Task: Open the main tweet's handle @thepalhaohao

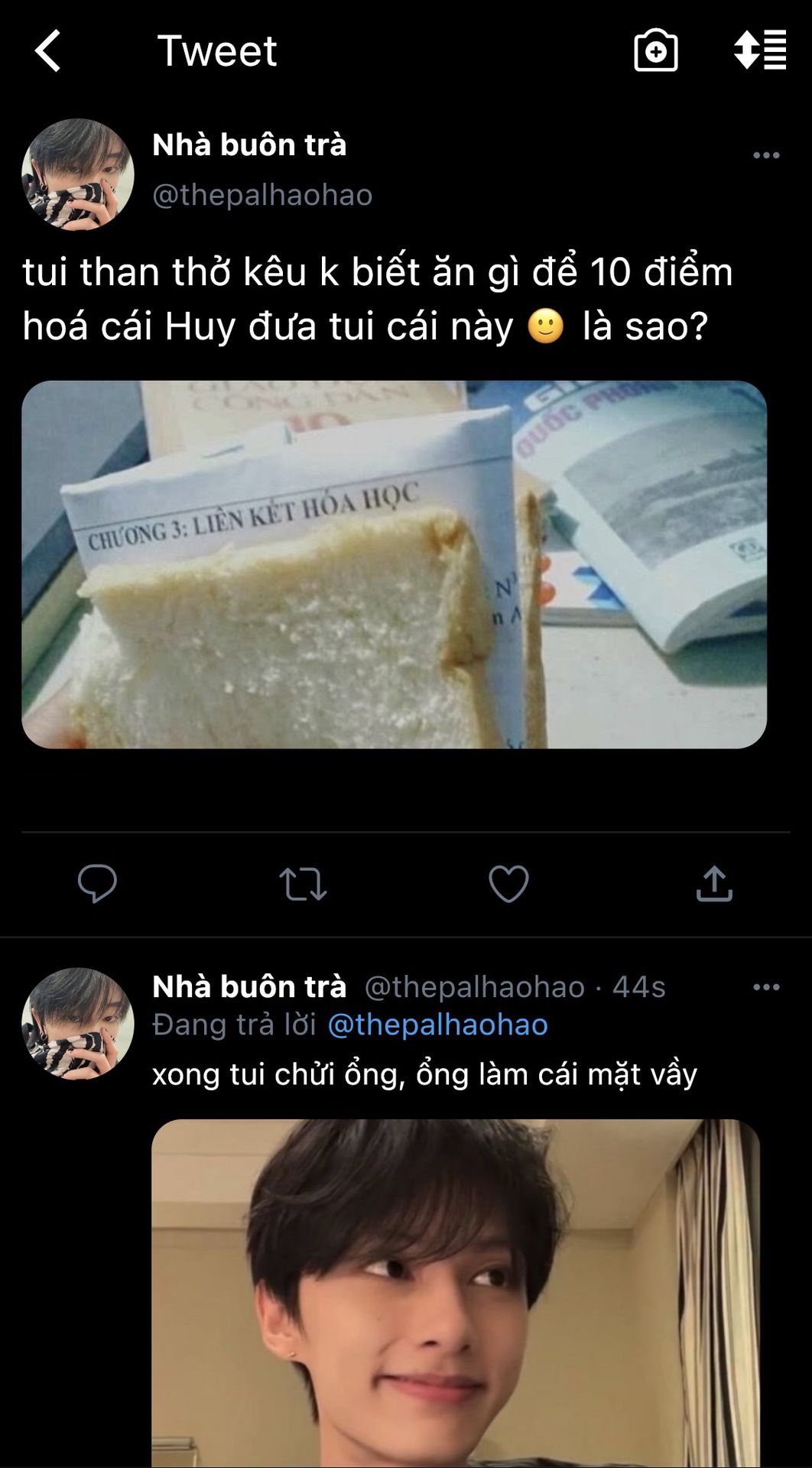Action: click(262, 195)
